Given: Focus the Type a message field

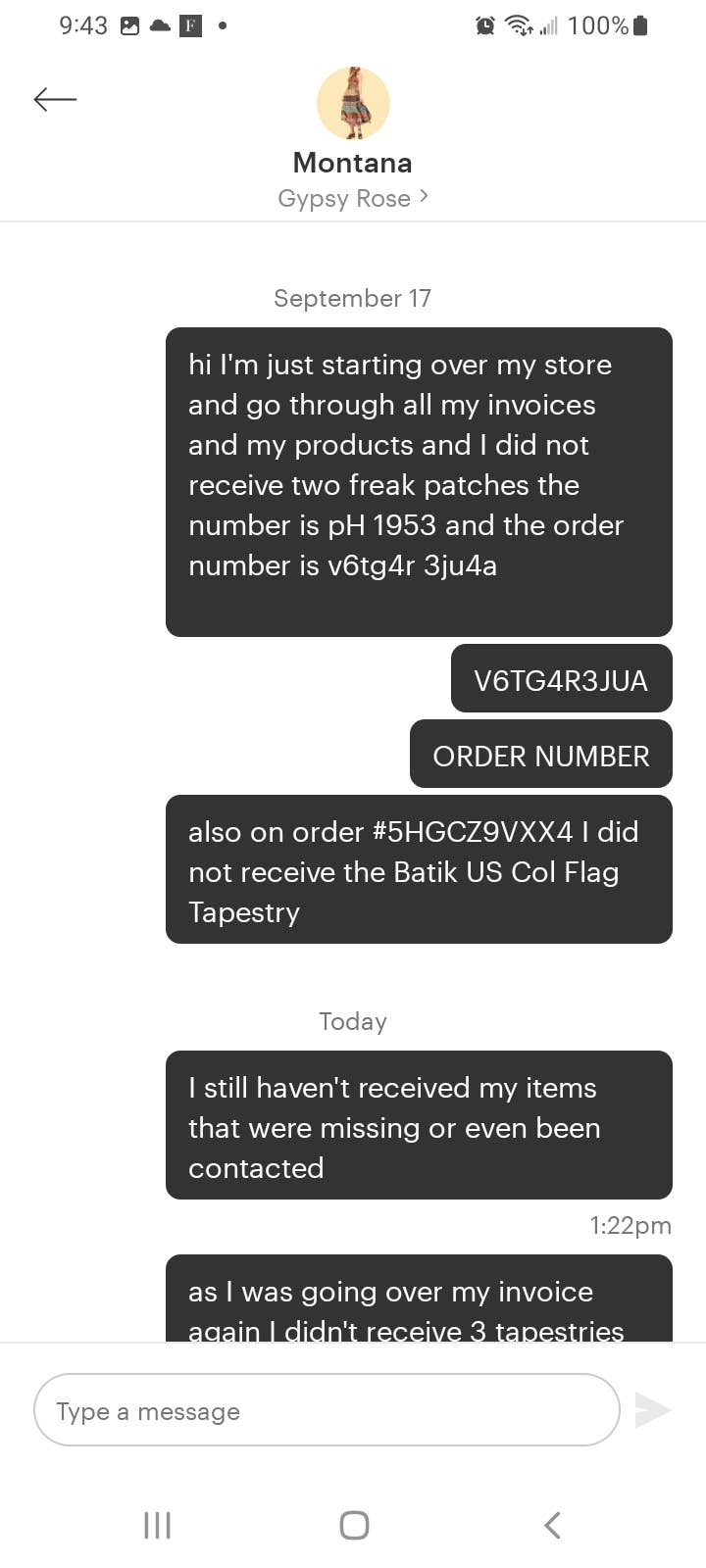Looking at the screenshot, I should tap(327, 1410).
